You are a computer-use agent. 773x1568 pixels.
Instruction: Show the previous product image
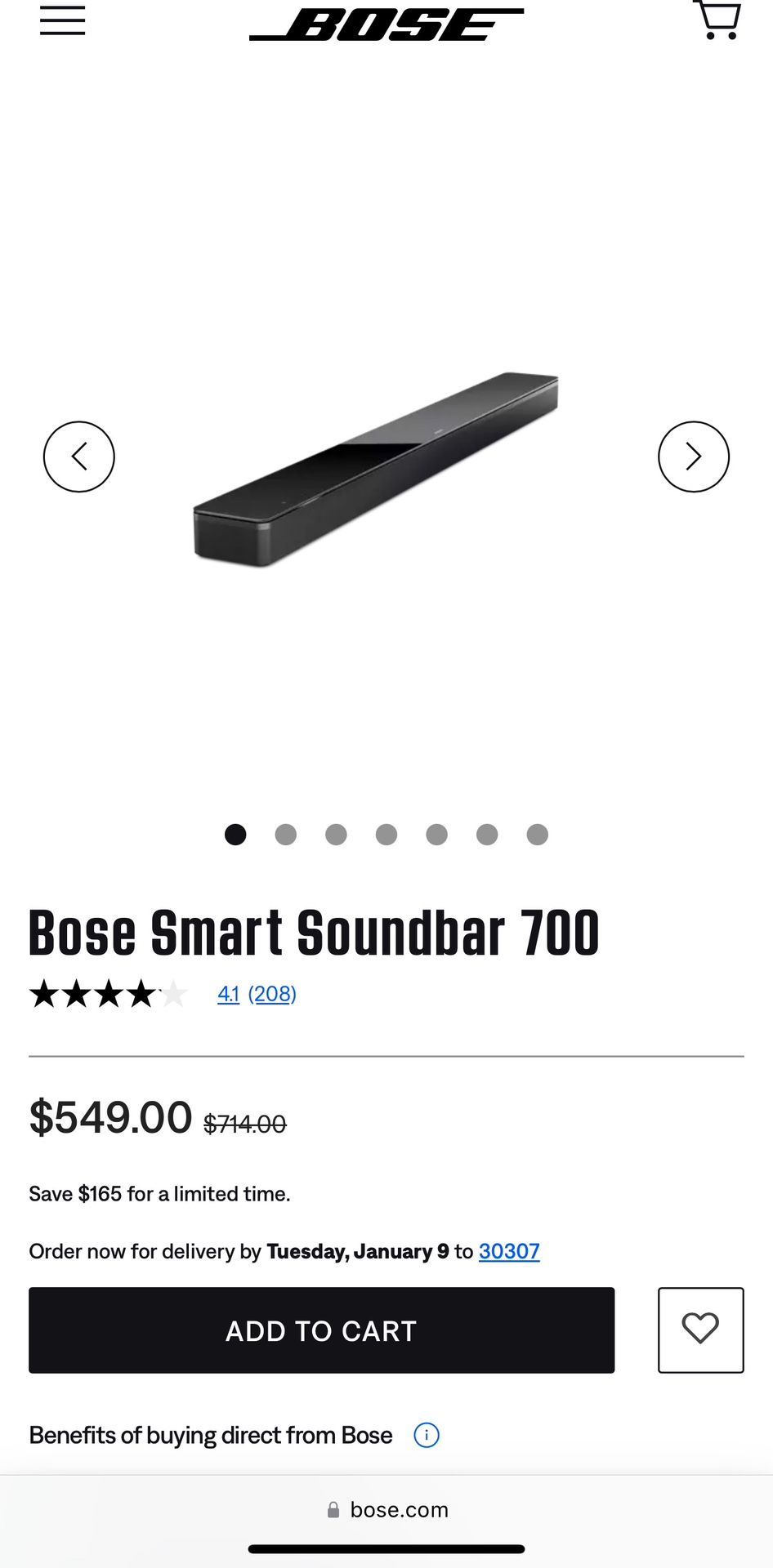[79, 457]
